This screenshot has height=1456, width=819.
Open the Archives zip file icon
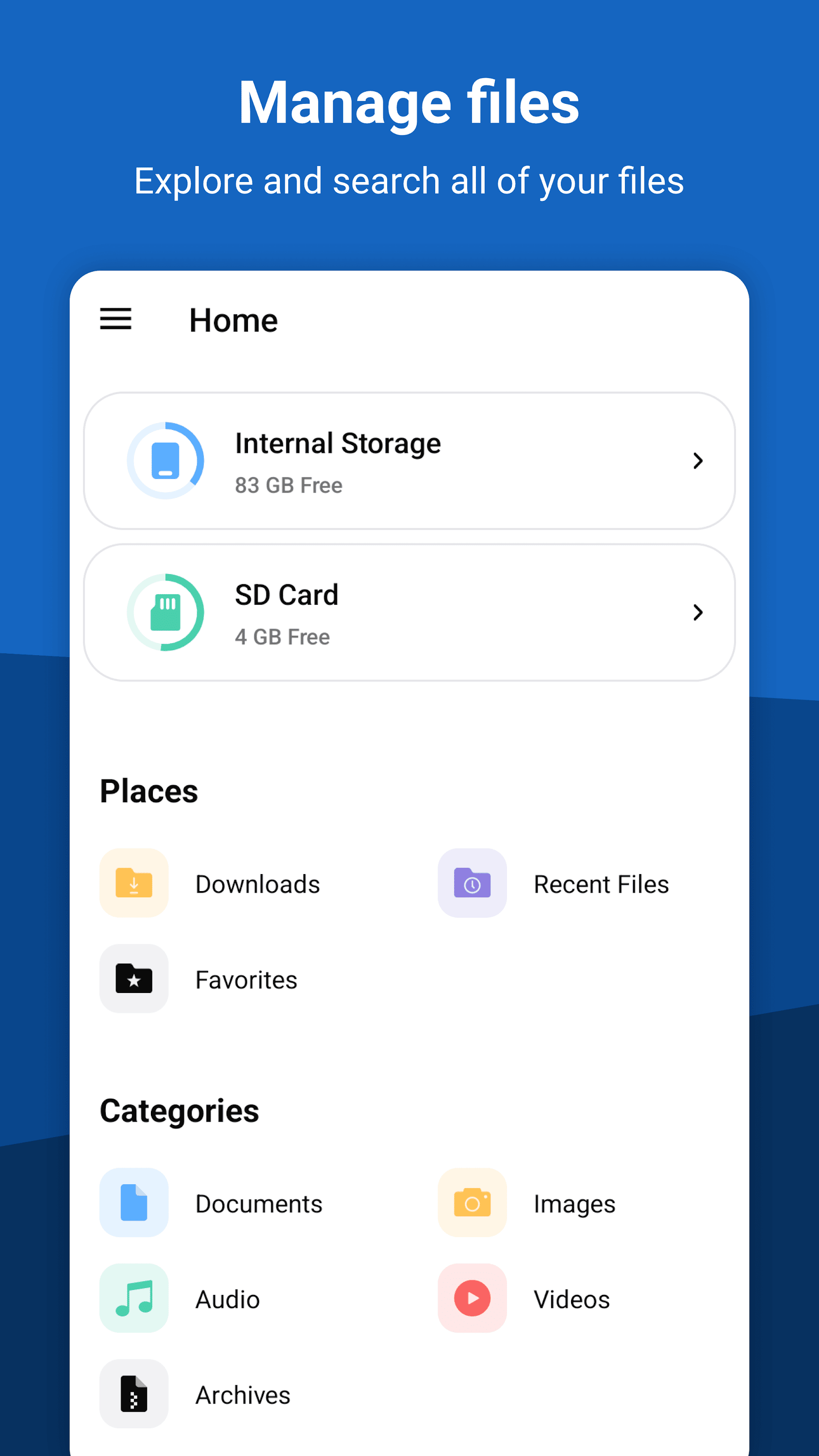point(133,1394)
